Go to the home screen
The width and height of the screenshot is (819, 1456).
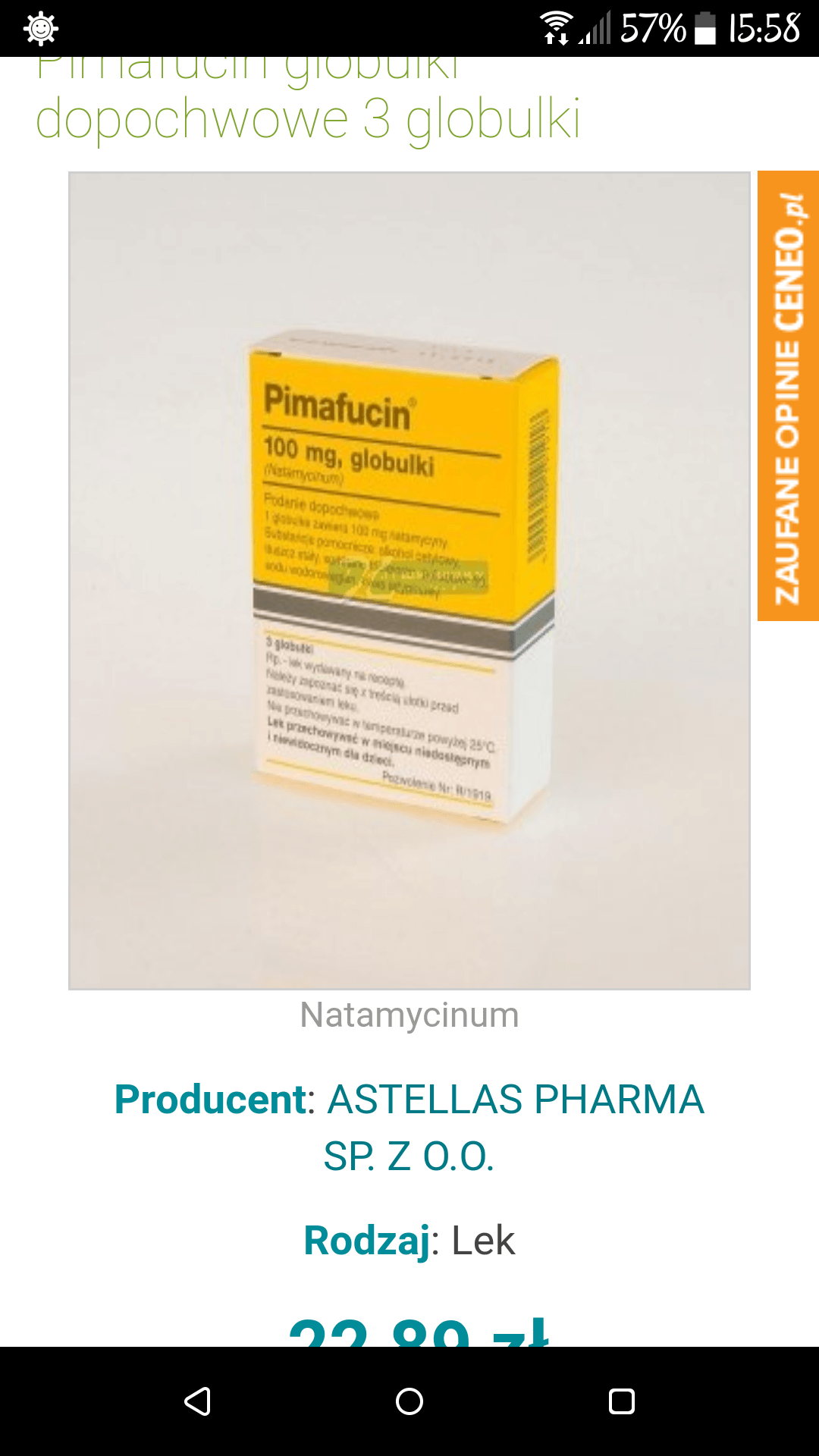pos(409,1401)
